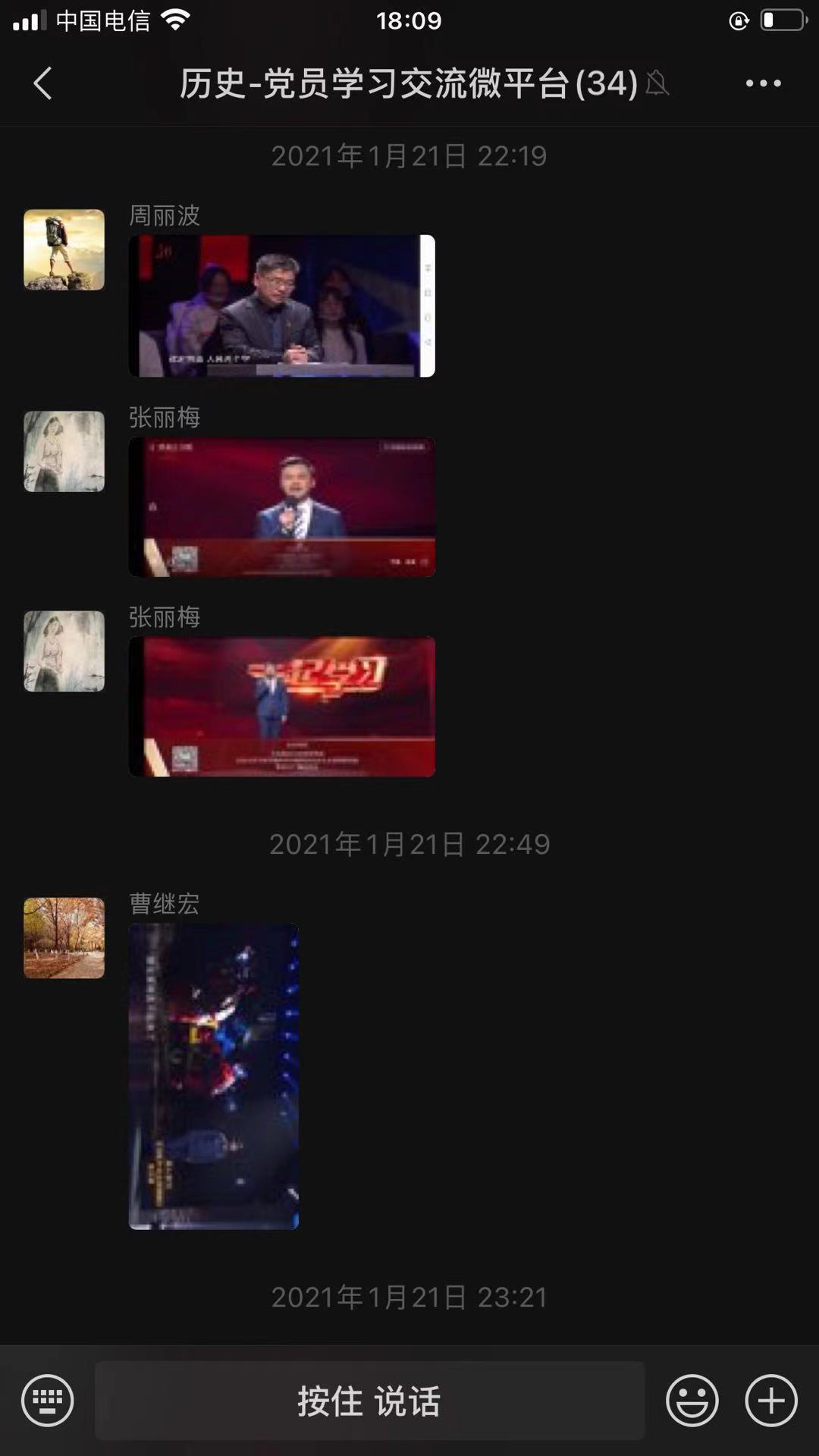This screenshot has width=819, height=1456.
Task: Open 曹继宏's profile avatar
Action: pyautogui.click(x=64, y=938)
